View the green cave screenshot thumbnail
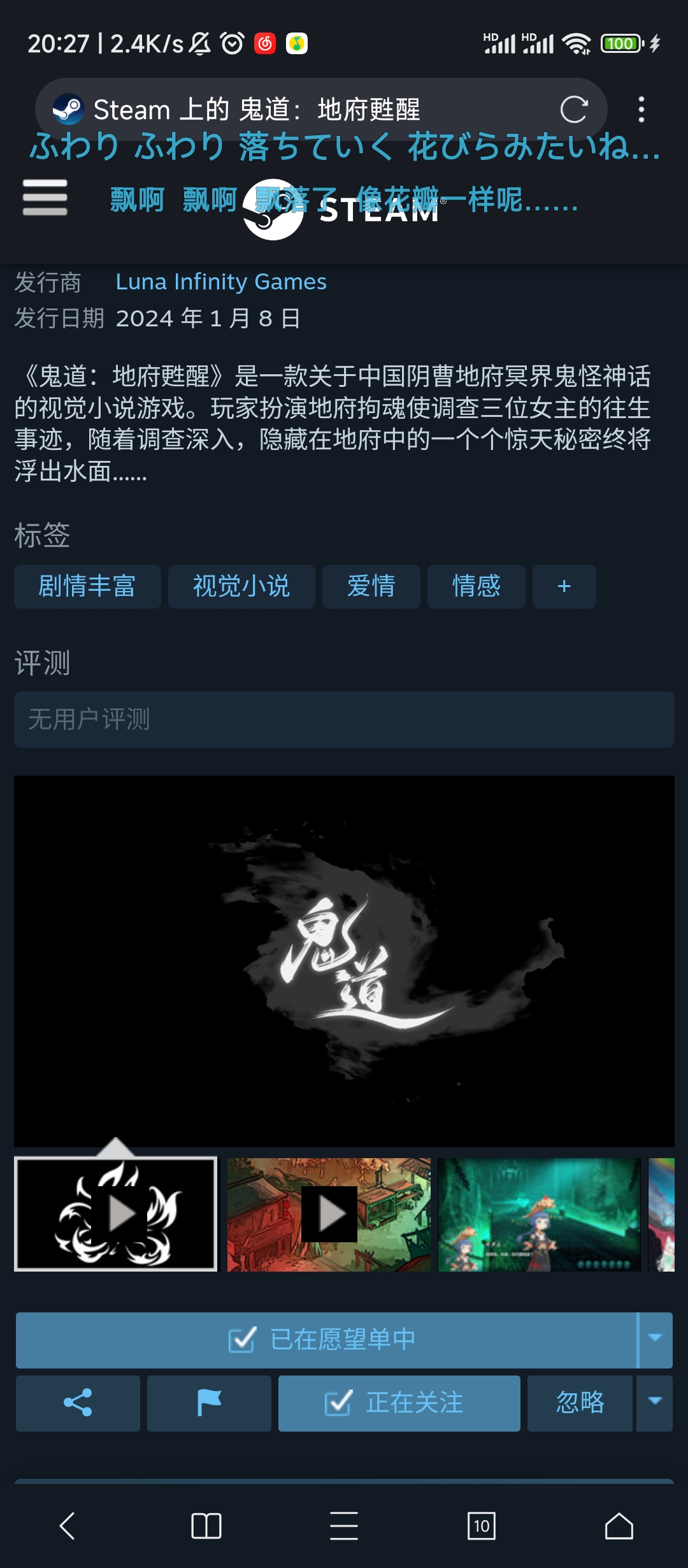Image resolution: width=688 pixels, height=1568 pixels. click(539, 1214)
